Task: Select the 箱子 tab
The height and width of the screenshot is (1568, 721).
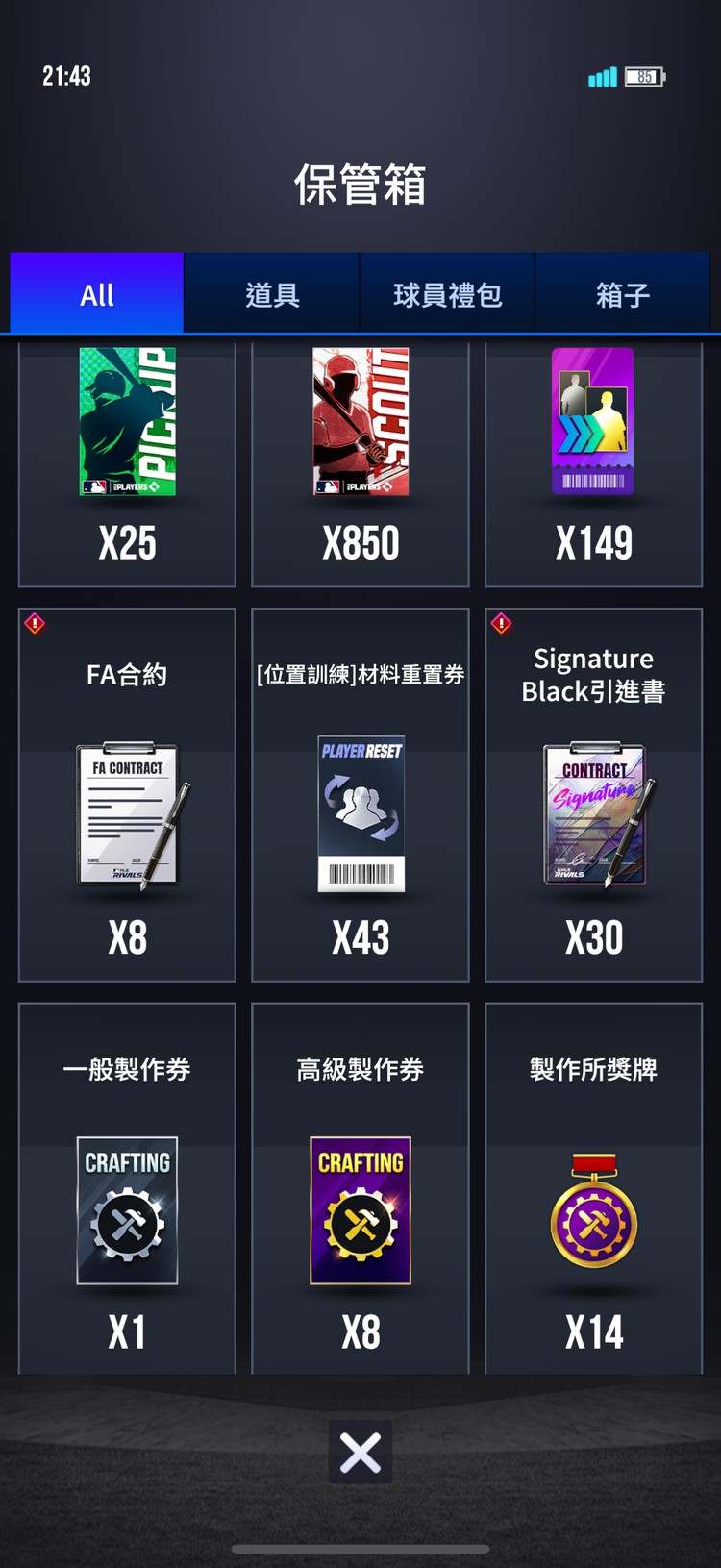Action: click(623, 293)
